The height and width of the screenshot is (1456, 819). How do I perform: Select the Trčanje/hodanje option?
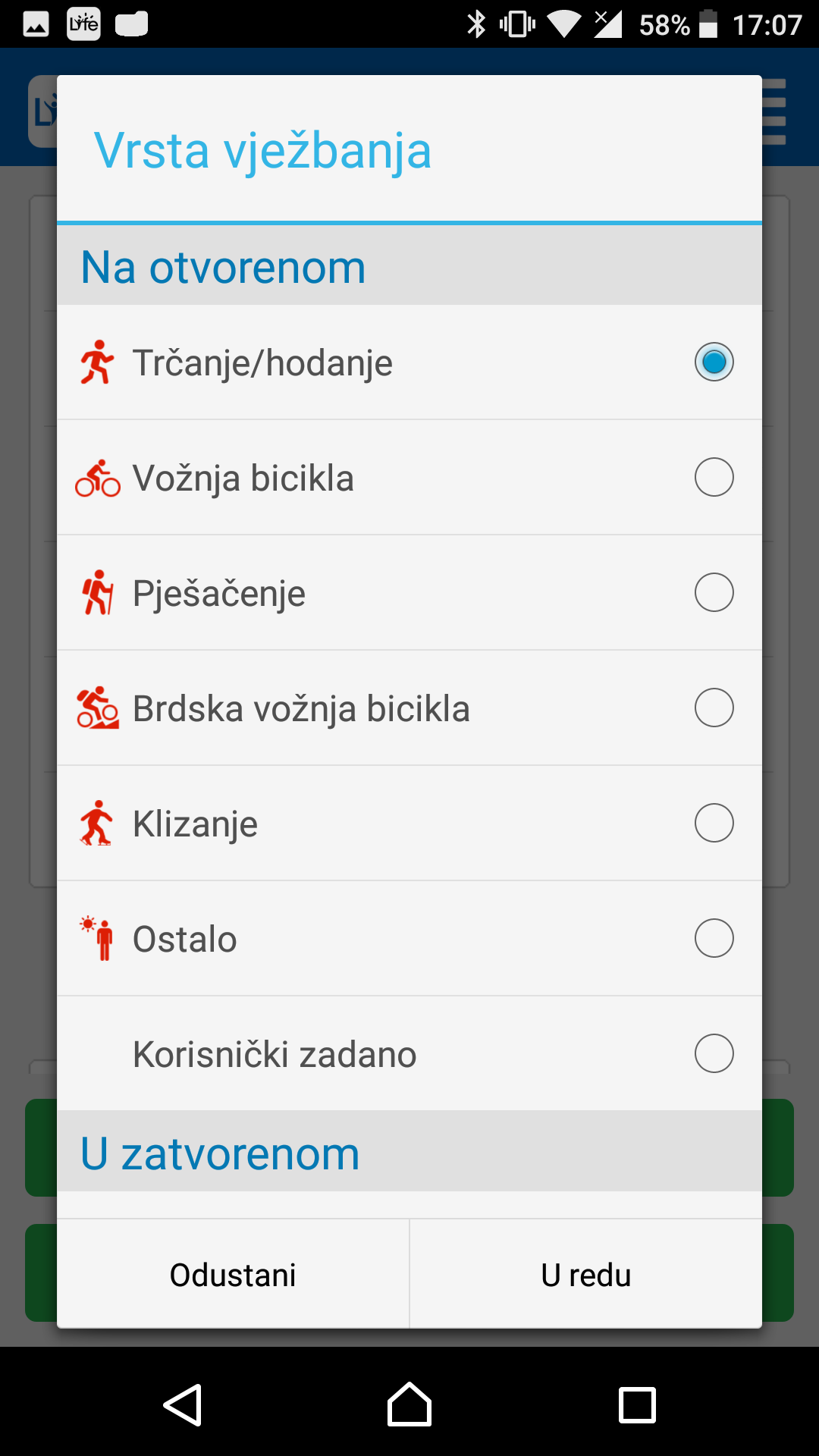pos(409,362)
